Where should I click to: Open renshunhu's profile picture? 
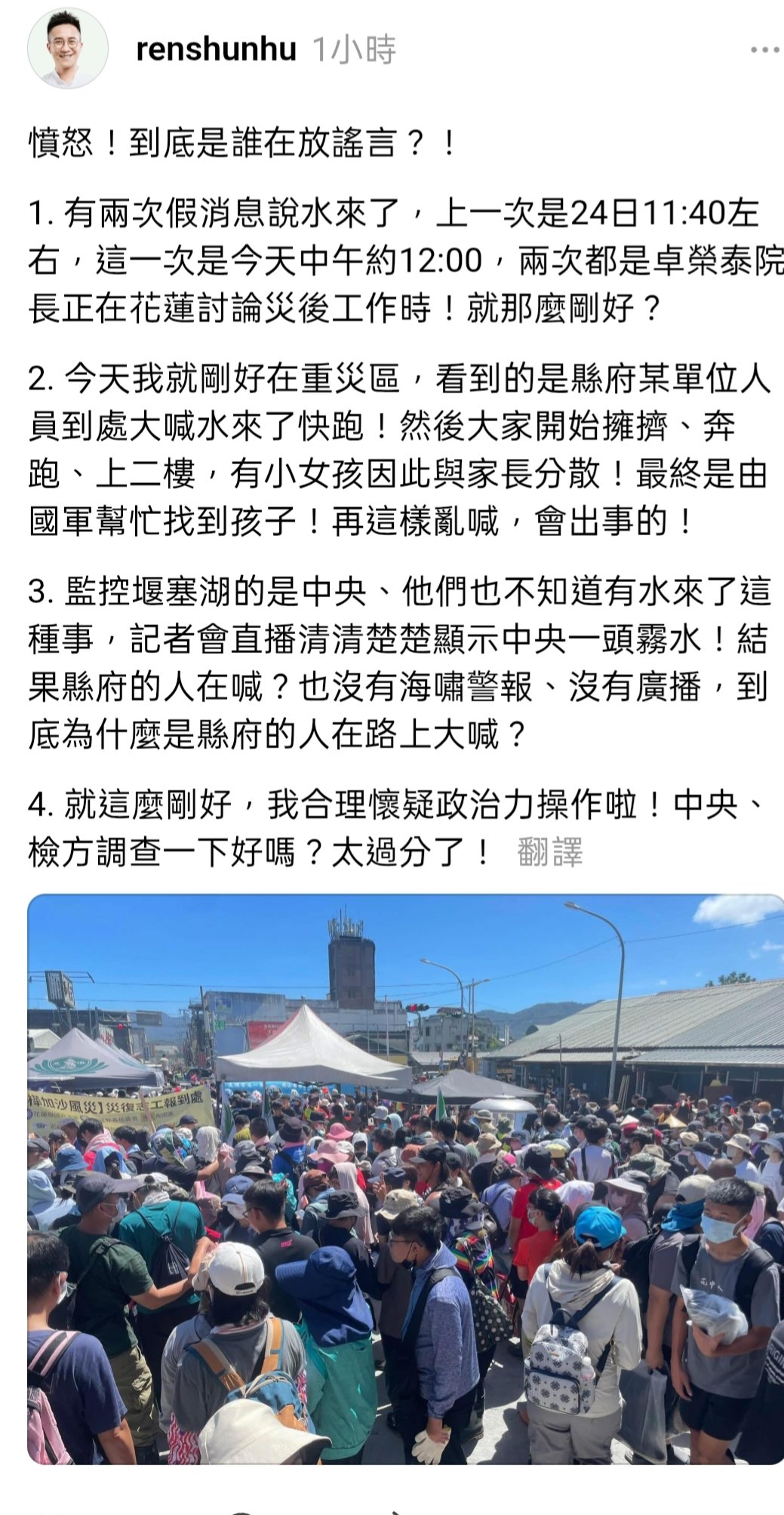point(68,51)
